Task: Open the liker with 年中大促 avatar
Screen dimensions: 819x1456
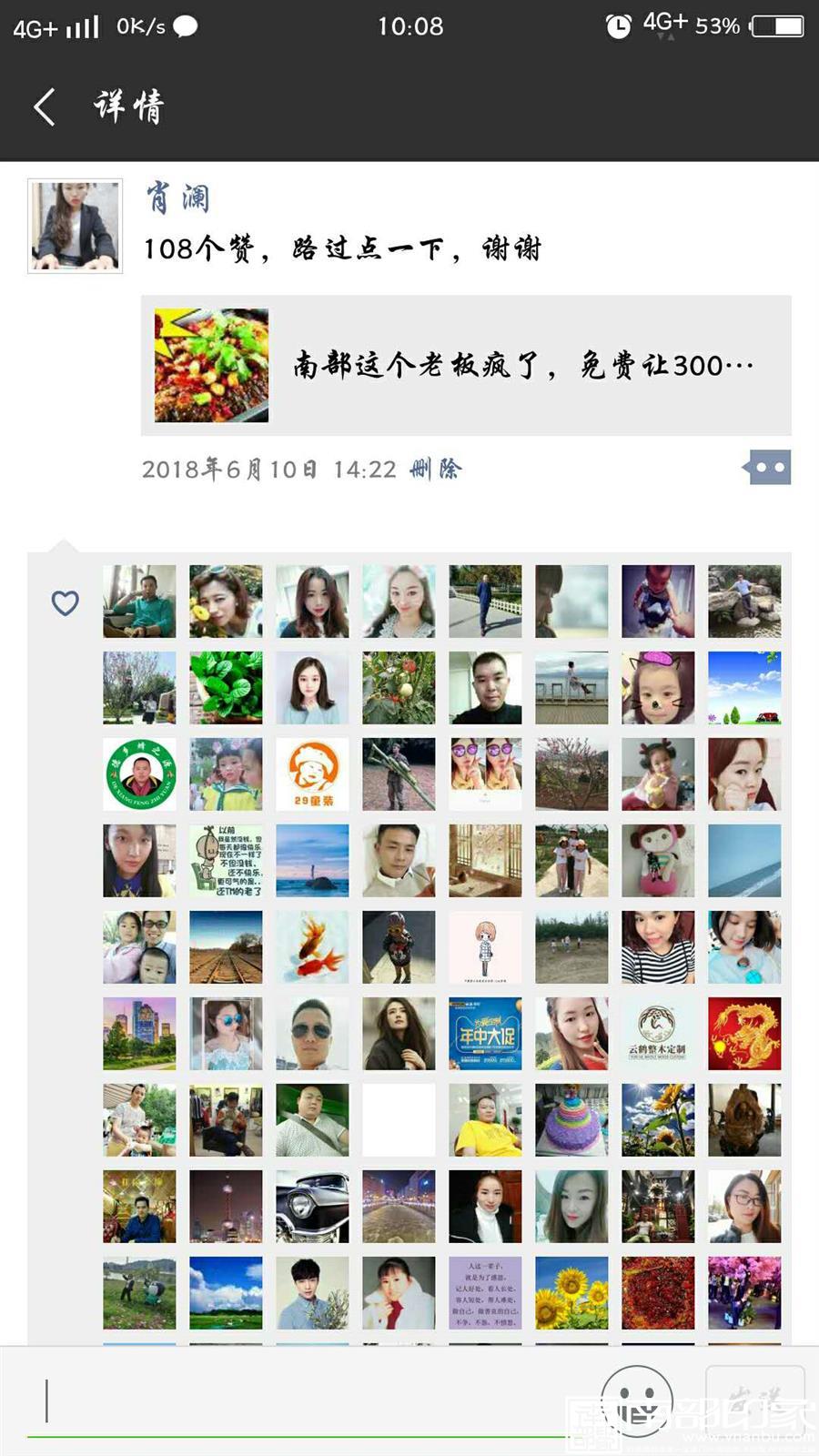Action: pyautogui.click(x=485, y=1034)
